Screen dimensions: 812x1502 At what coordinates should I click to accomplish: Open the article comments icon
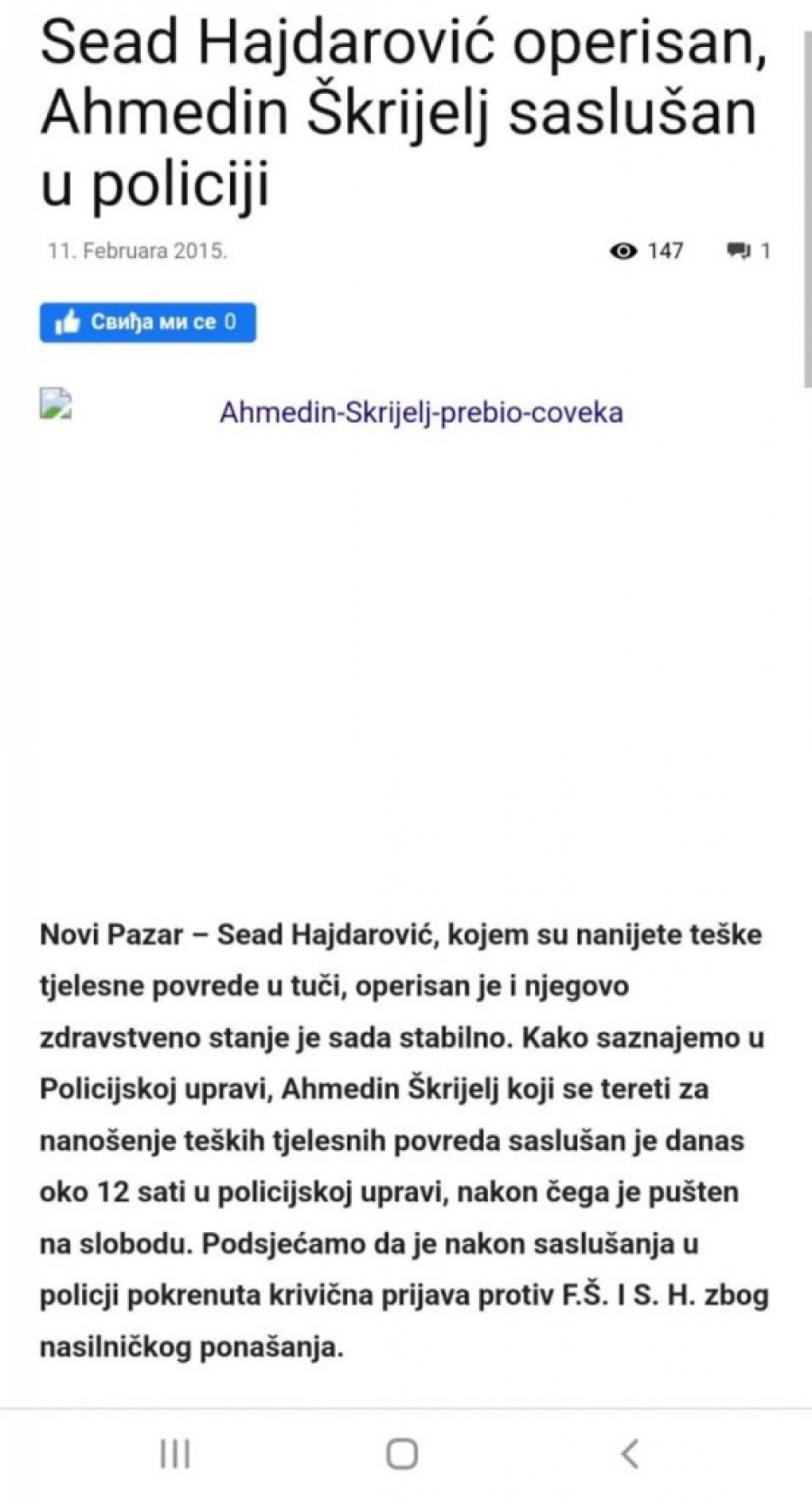[x=739, y=250]
